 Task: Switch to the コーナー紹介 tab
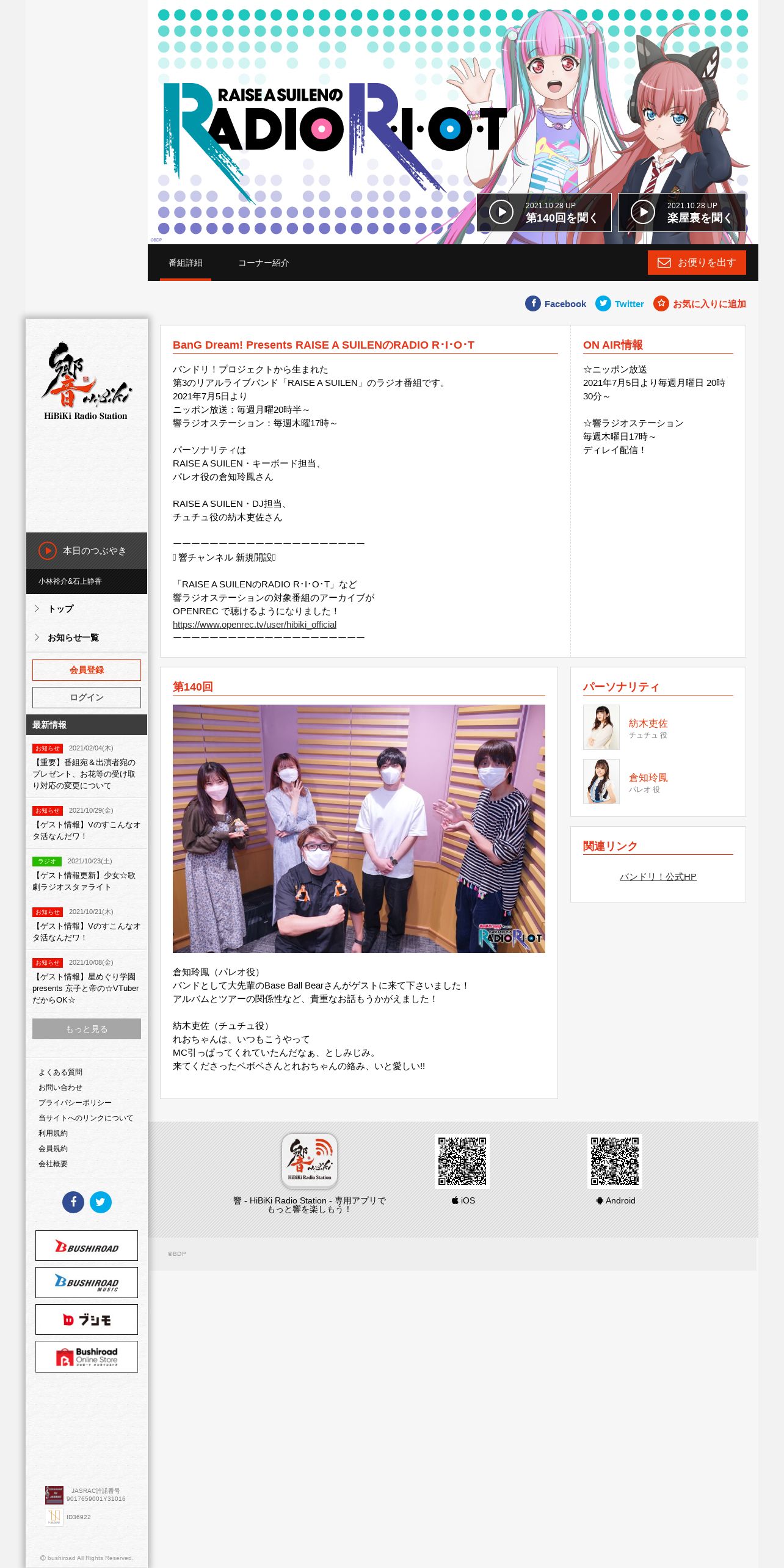[263, 263]
